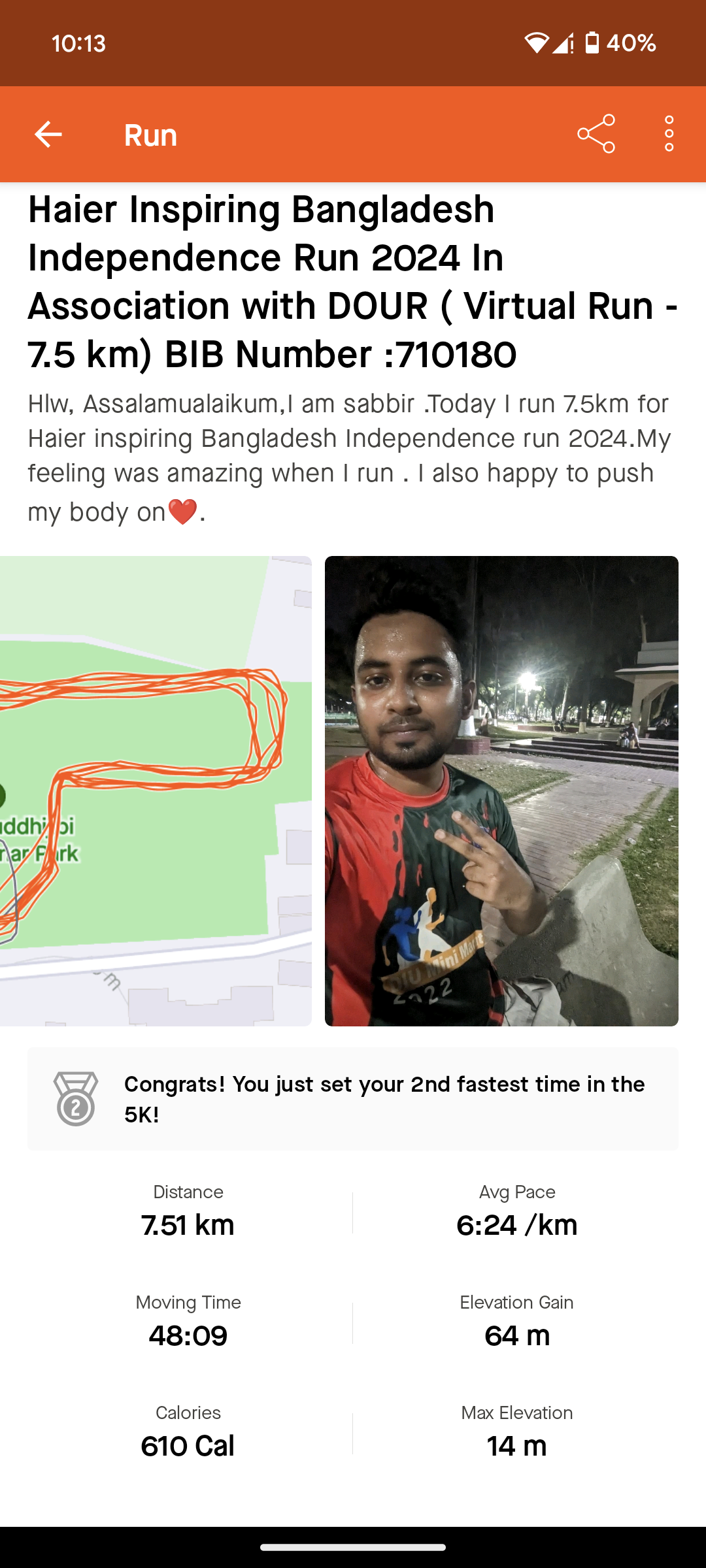View the runner's selfie photo
The height and width of the screenshot is (1568, 706).
point(501,791)
